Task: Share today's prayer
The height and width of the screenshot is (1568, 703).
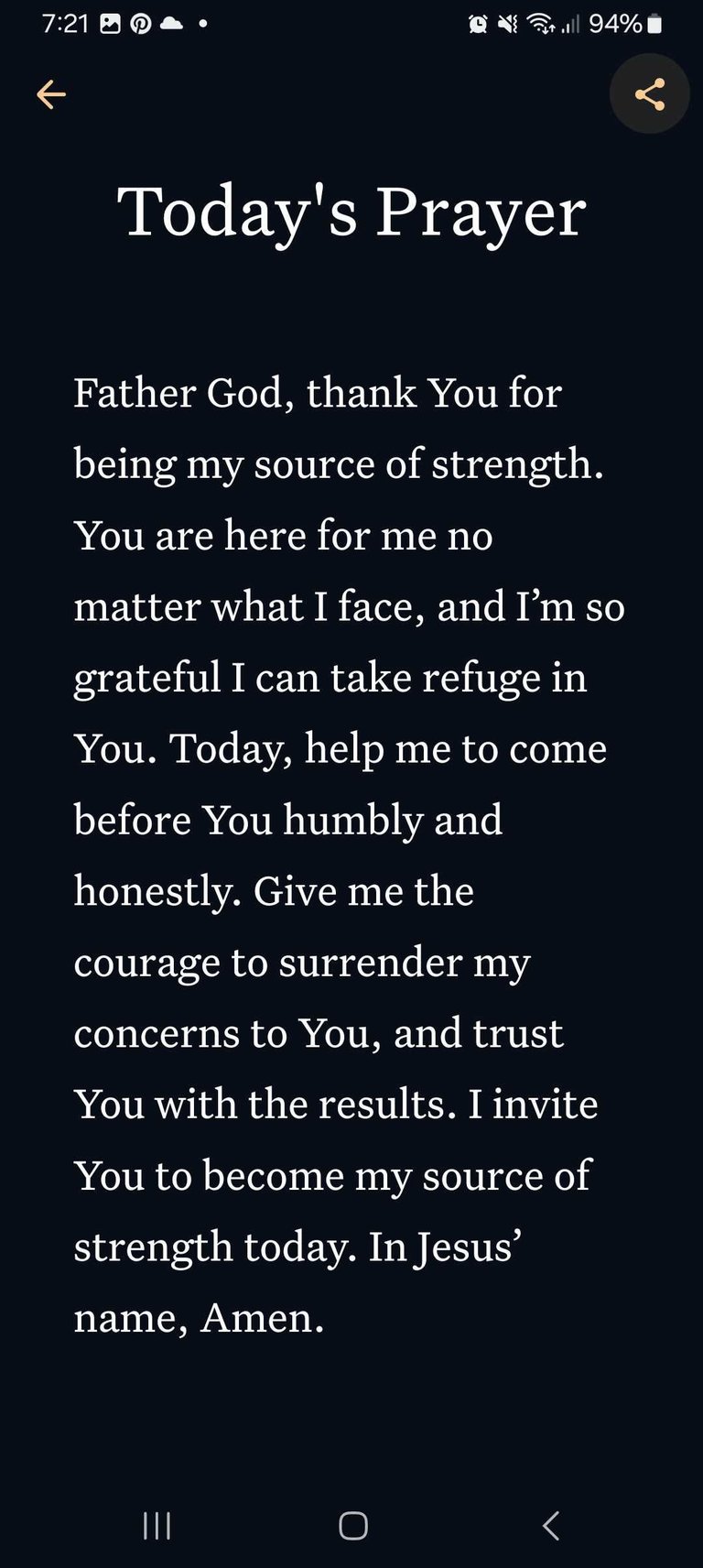Action: (650, 93)
